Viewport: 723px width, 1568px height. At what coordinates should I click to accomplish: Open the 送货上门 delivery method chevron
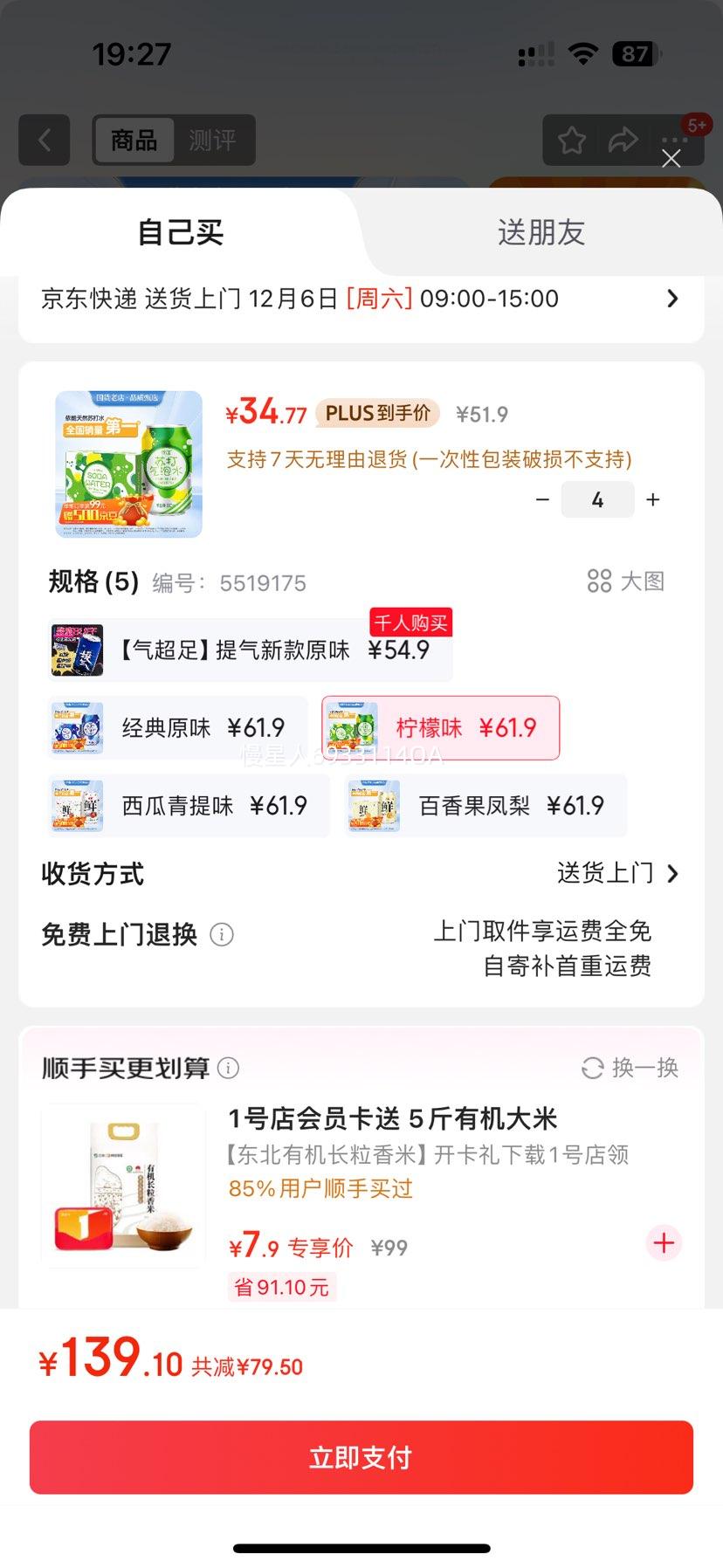tap(672, 873)
